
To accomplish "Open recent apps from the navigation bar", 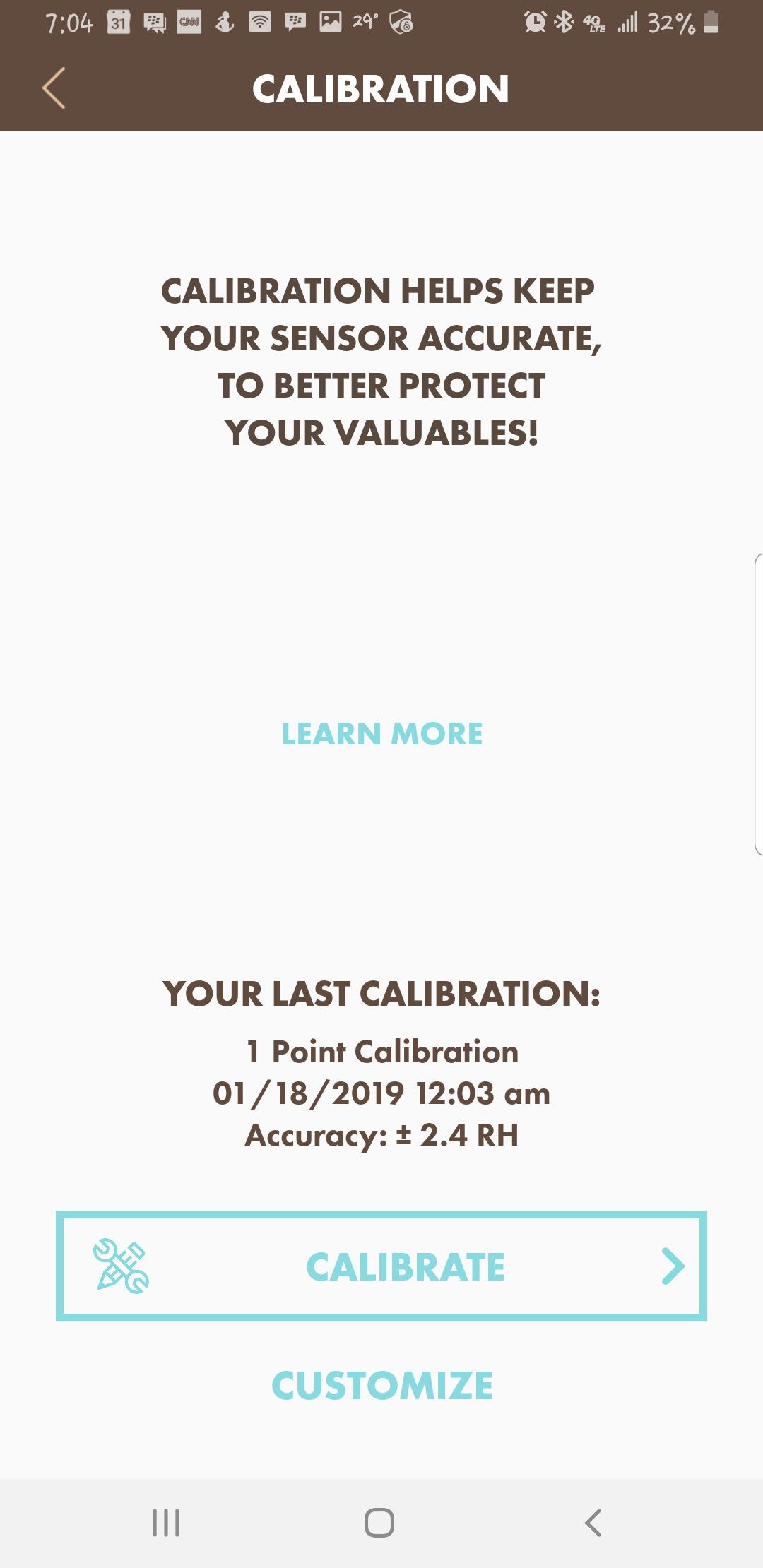I will click(x=166, y=1522).
